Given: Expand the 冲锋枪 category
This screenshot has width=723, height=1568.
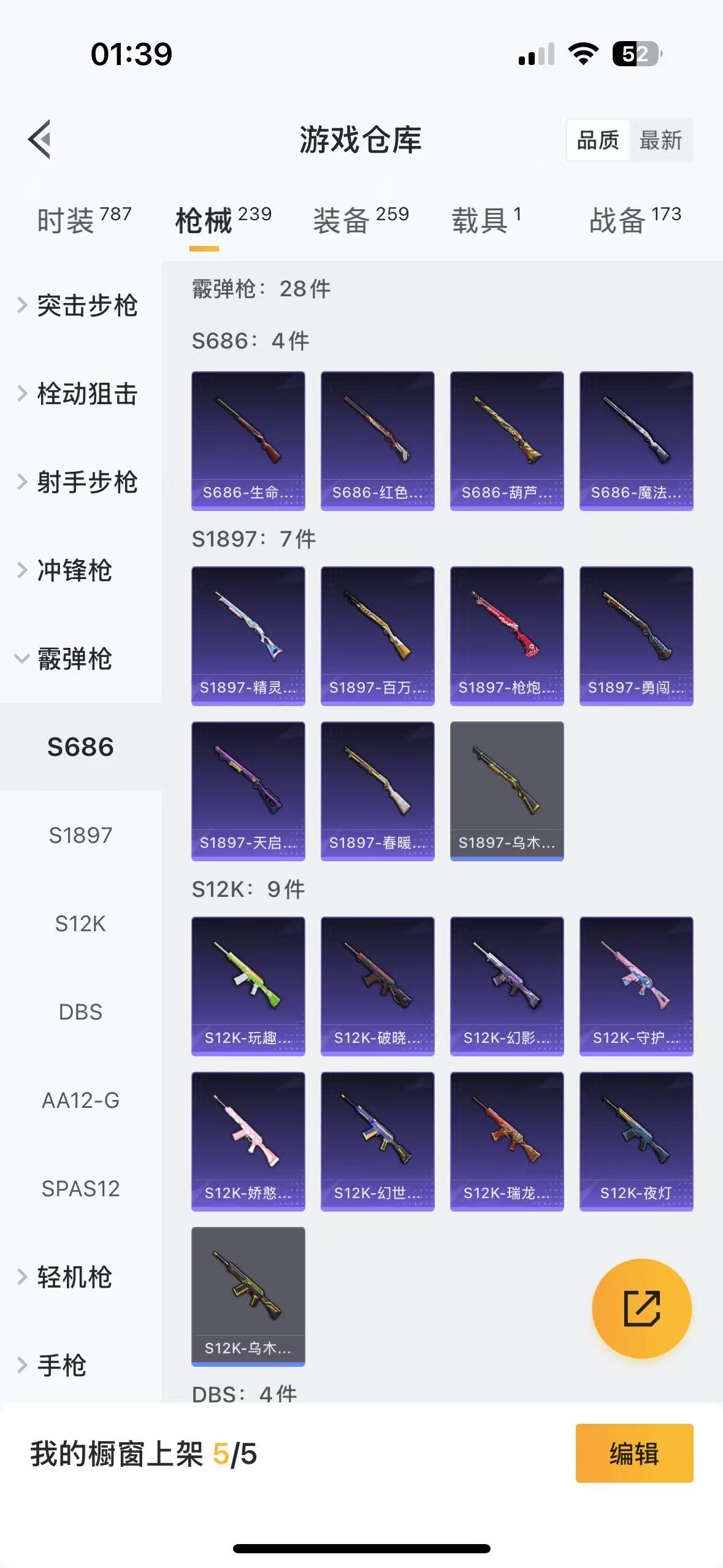Looking at the screenshot, I should point(74,571).
